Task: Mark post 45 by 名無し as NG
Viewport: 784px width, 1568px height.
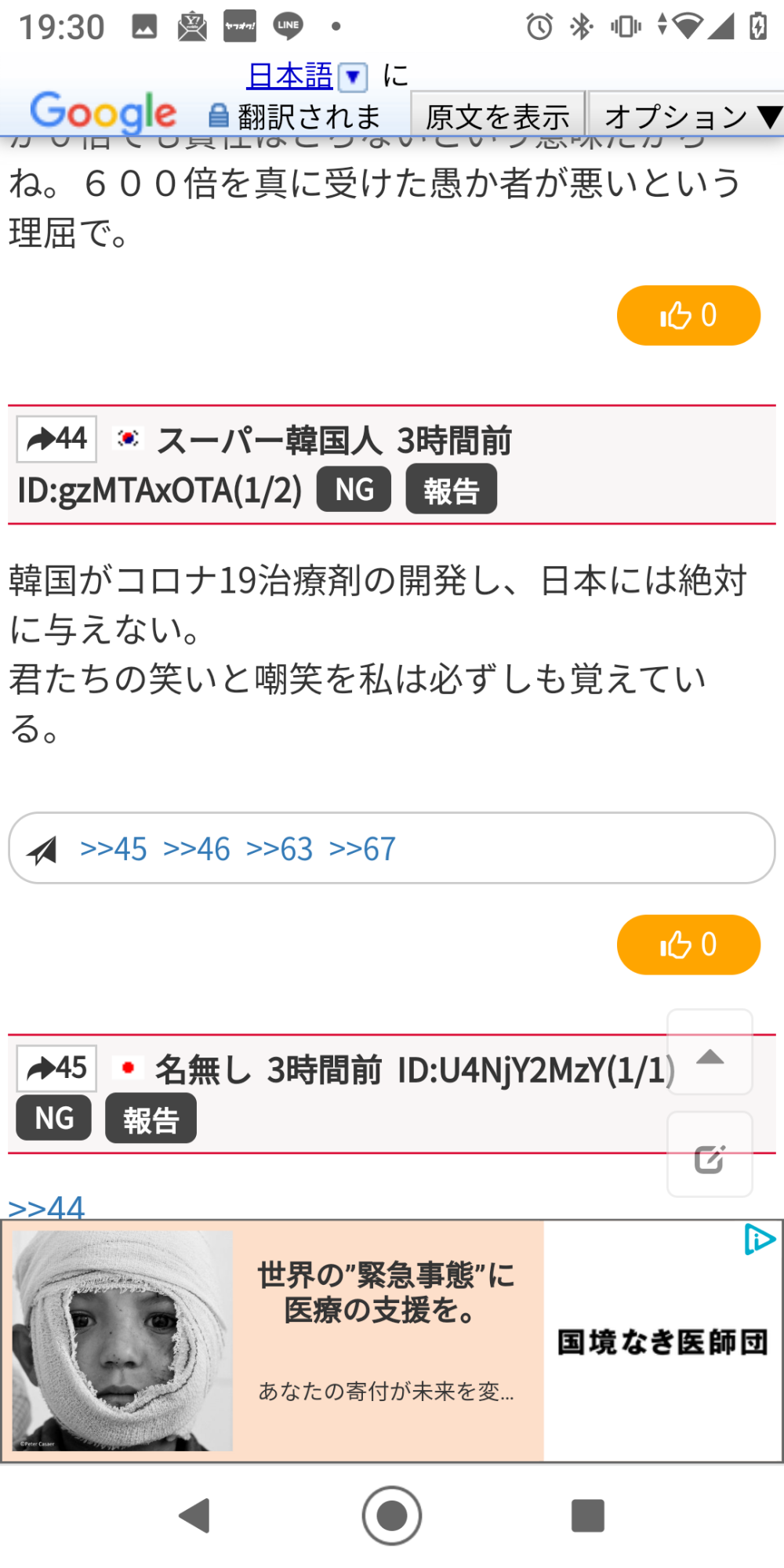Action: [x=53, y=1118]
